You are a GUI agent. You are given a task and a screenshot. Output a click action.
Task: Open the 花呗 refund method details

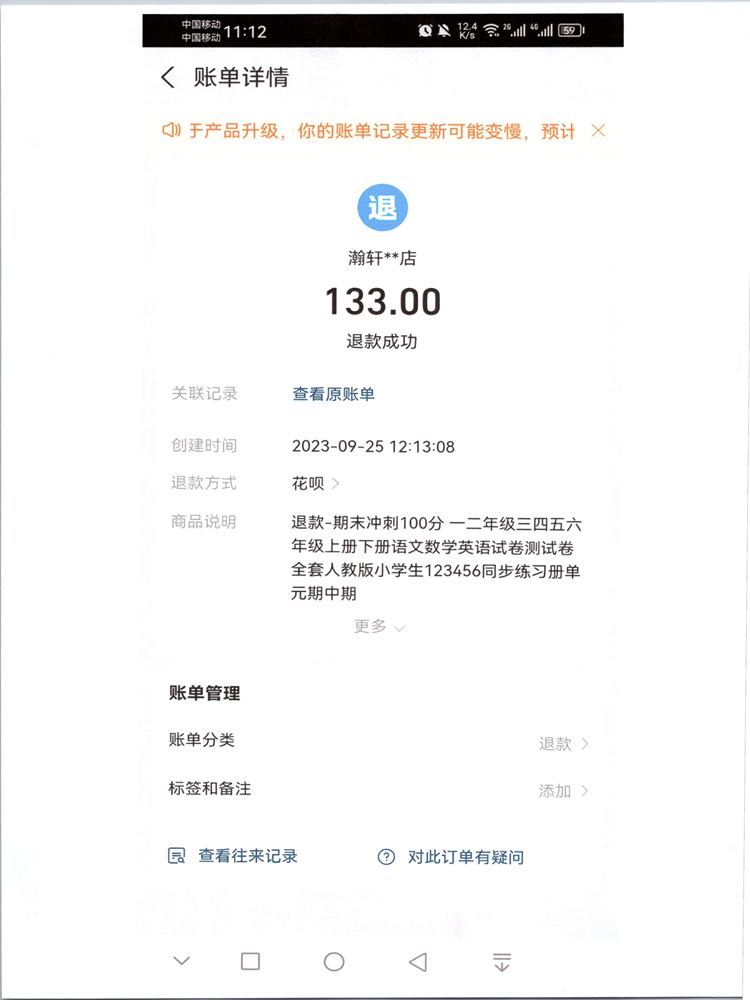click(315, 483)
